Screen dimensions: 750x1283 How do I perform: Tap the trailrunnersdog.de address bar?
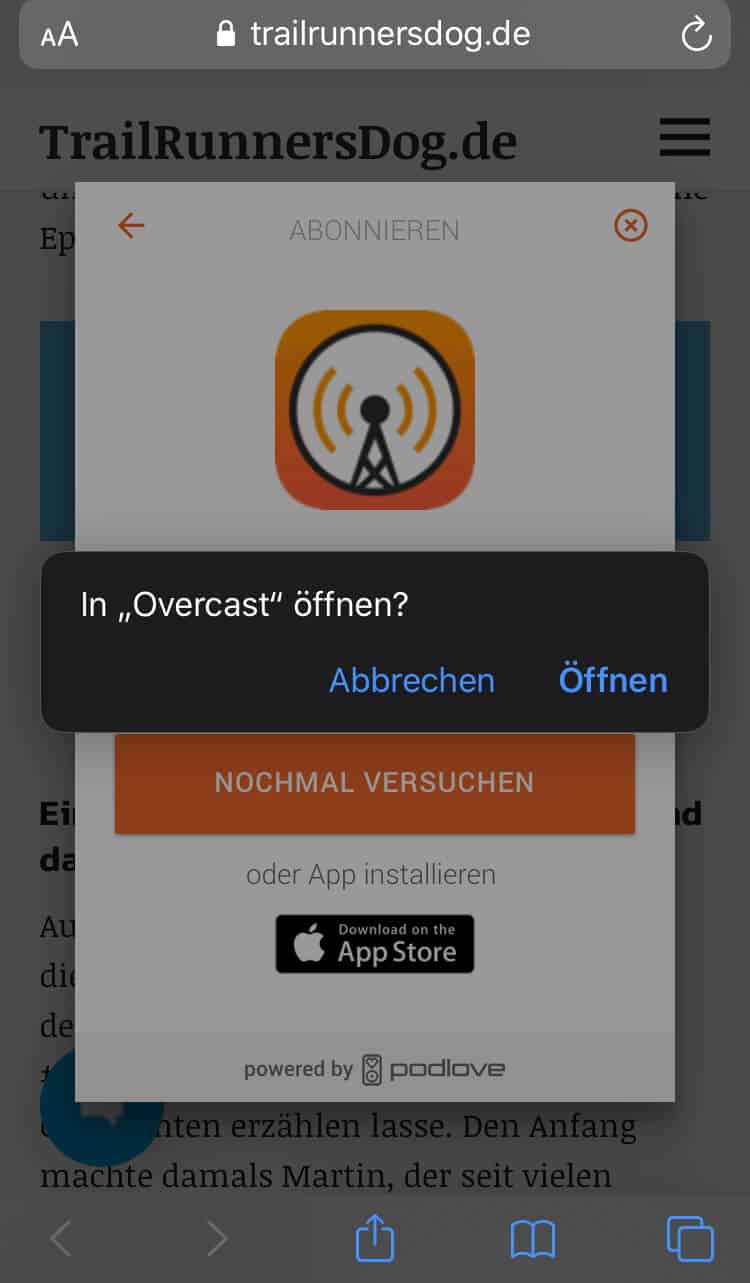tap(375, 36)
